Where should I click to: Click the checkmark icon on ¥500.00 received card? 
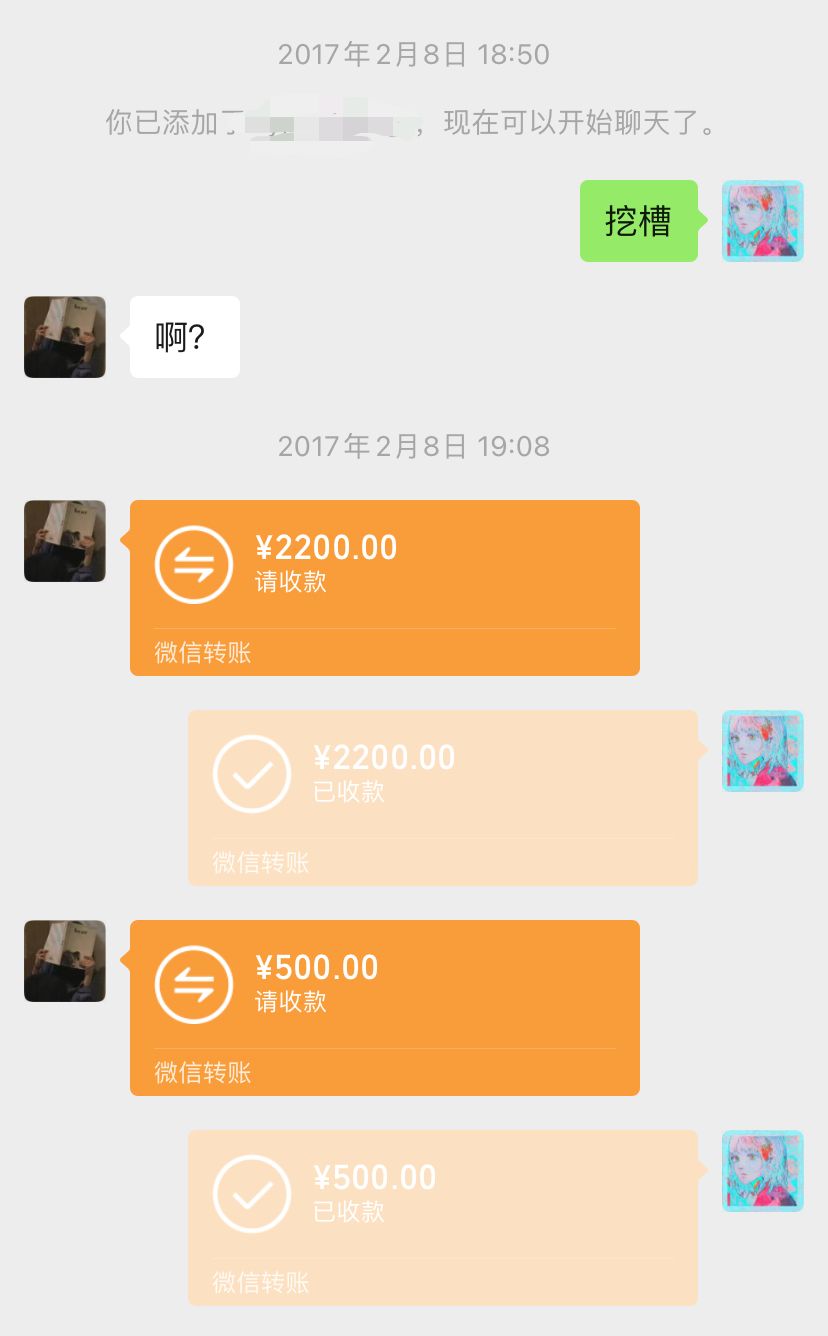pos(252,1194)
